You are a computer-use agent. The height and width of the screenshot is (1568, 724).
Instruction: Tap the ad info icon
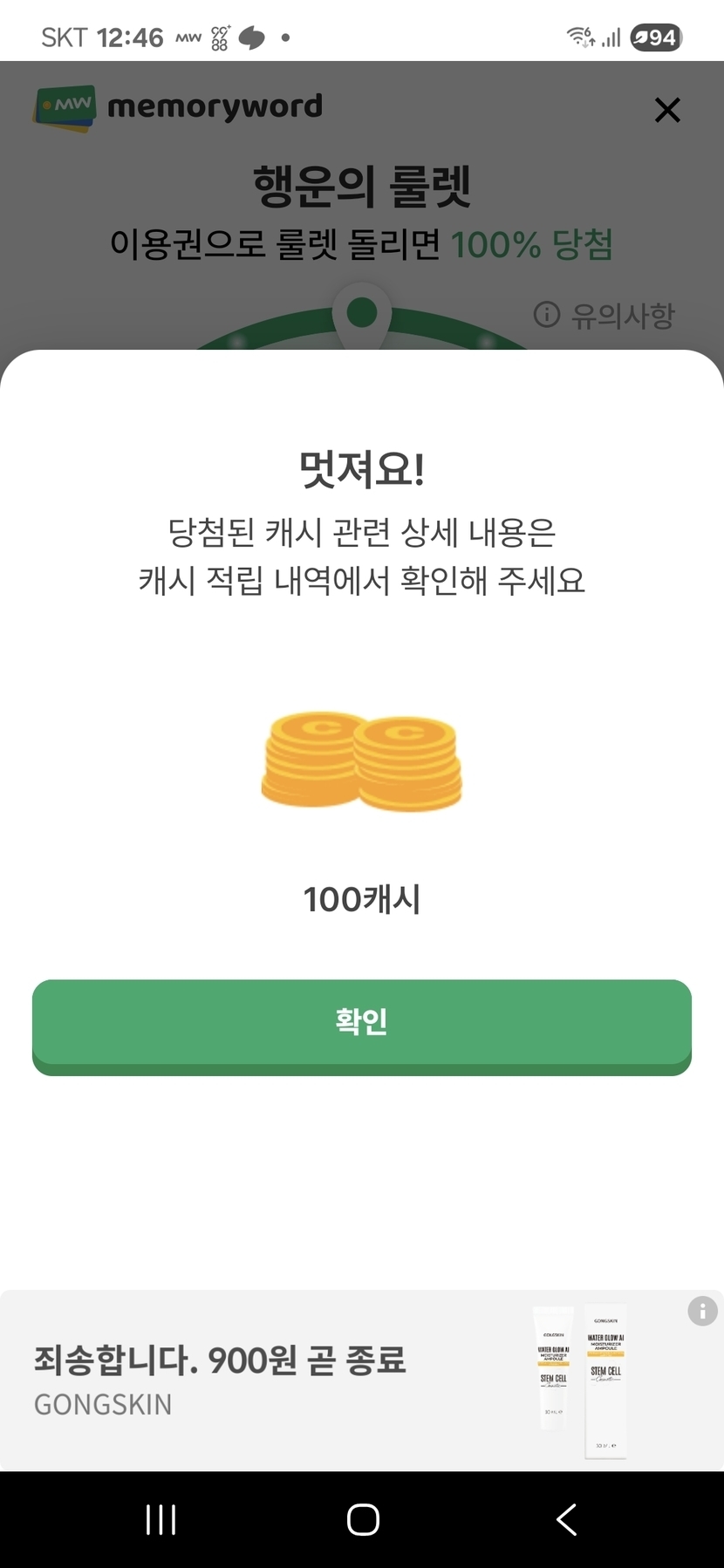coord(702,1311)
